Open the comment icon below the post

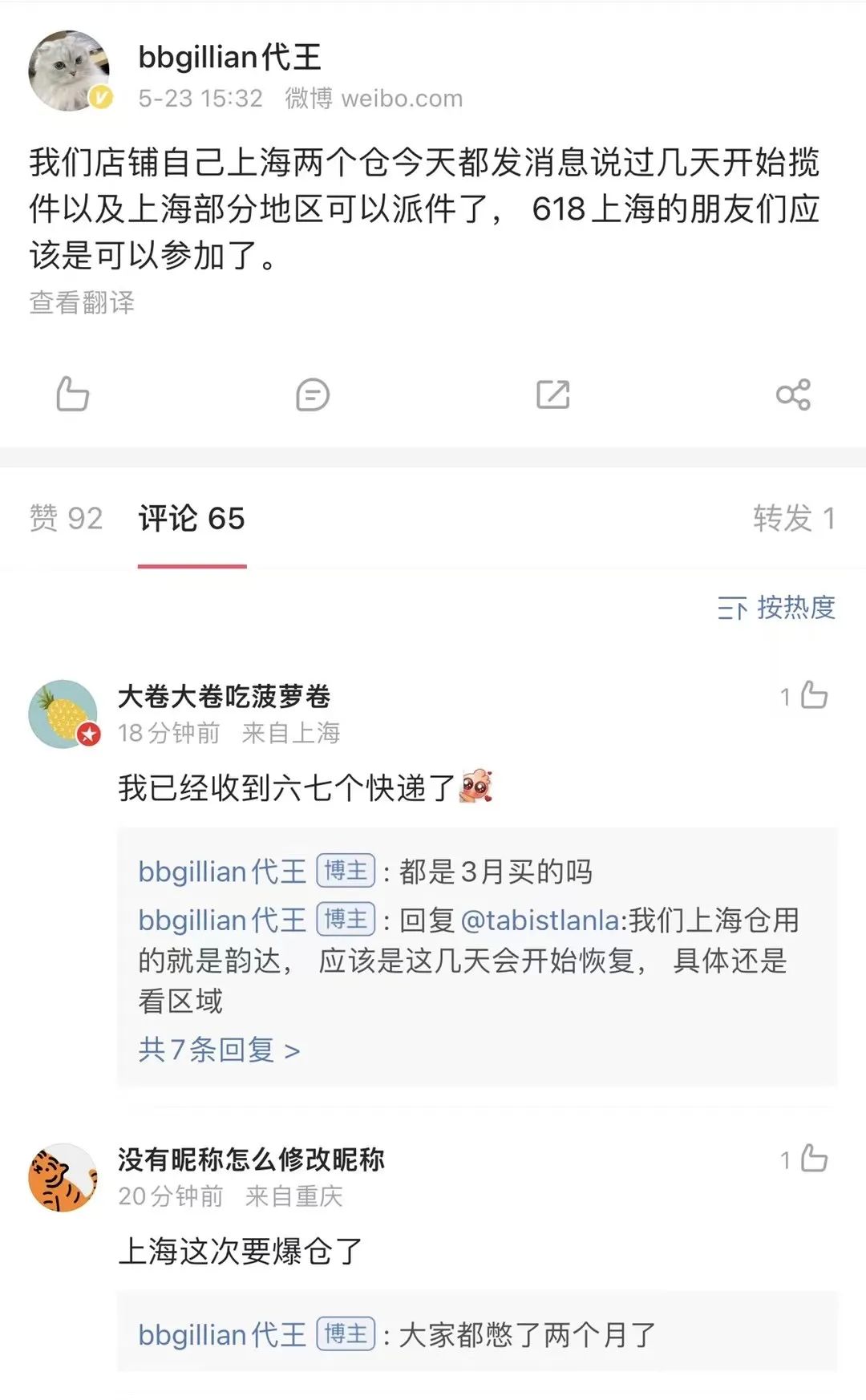[314, 395]
